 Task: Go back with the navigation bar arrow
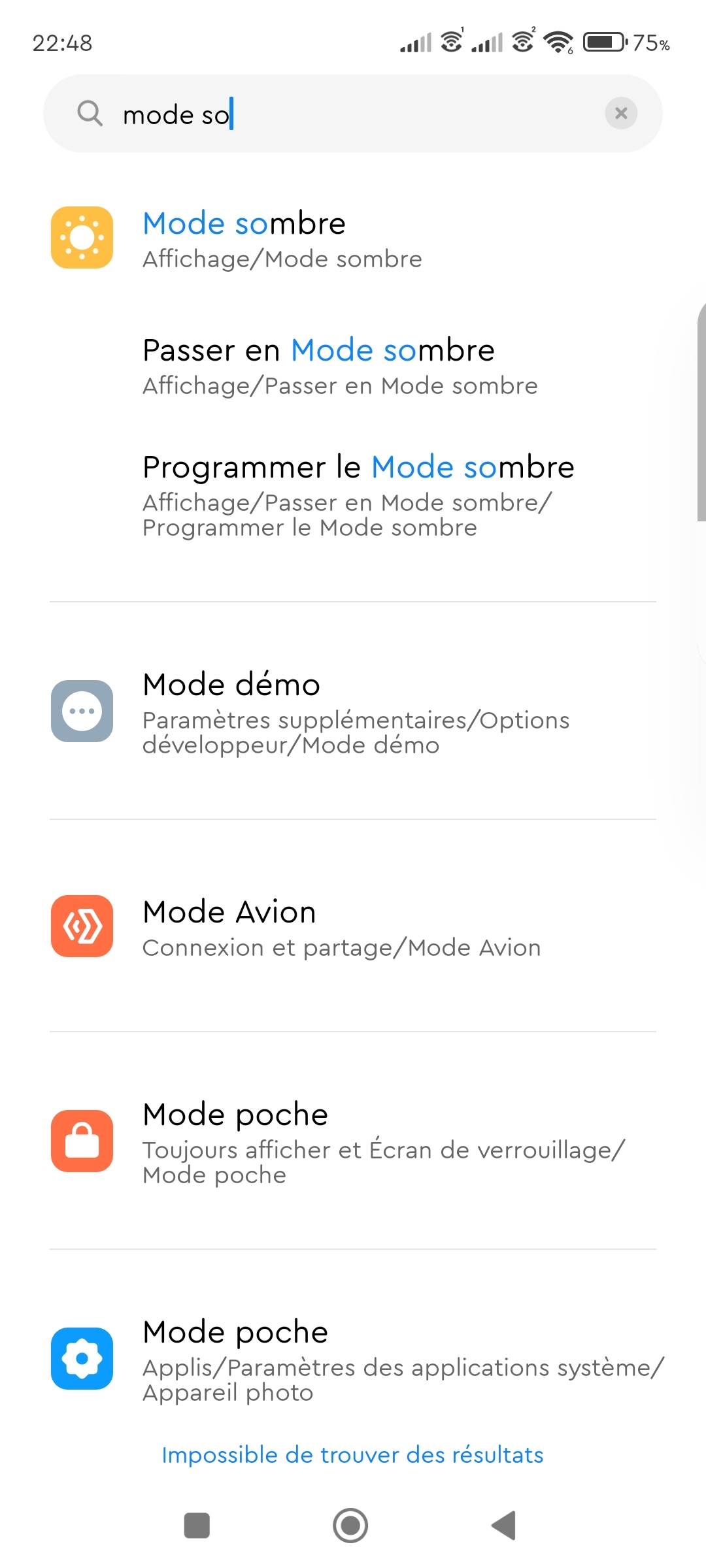(x=504, y=1526)
